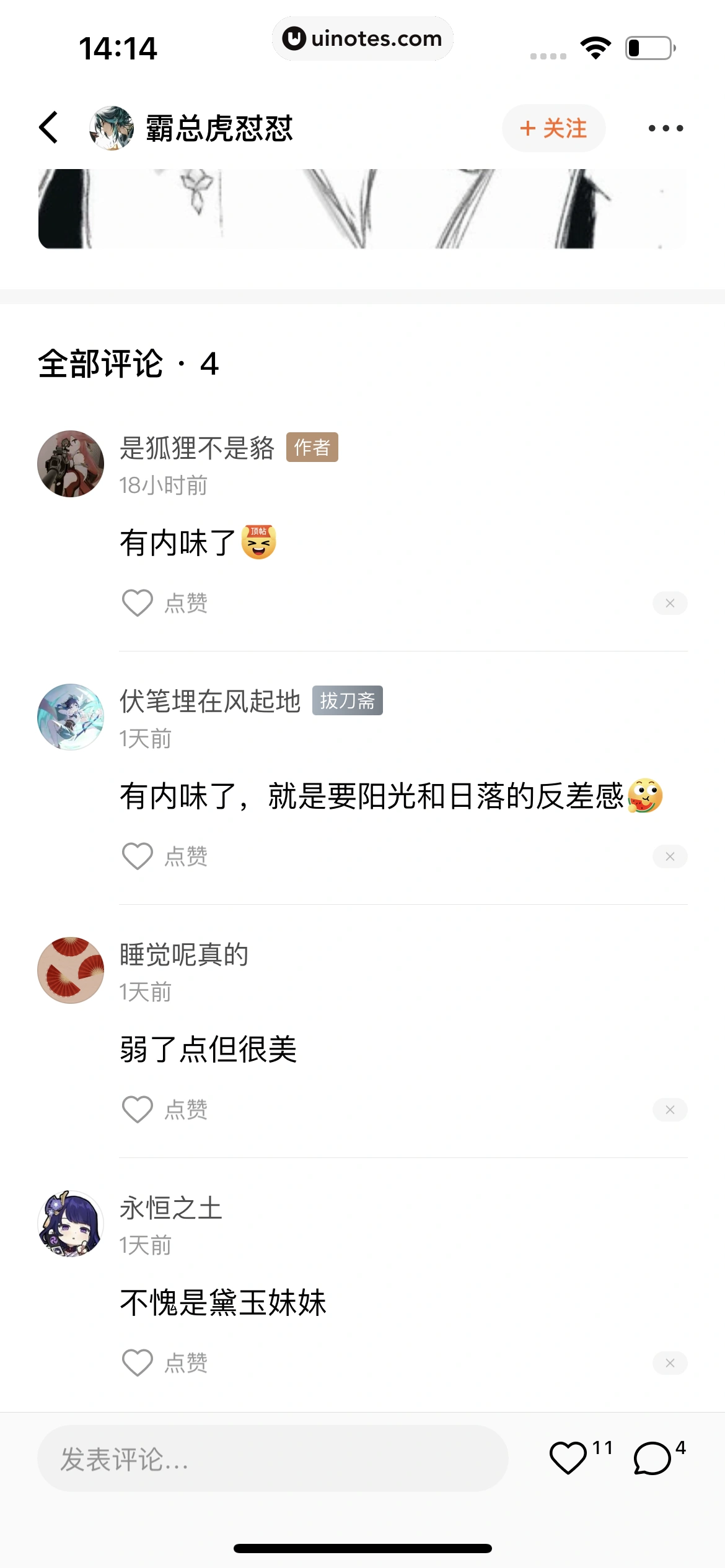Follow 霸总虎怼怼 with the 关注 button

(553, 128)
